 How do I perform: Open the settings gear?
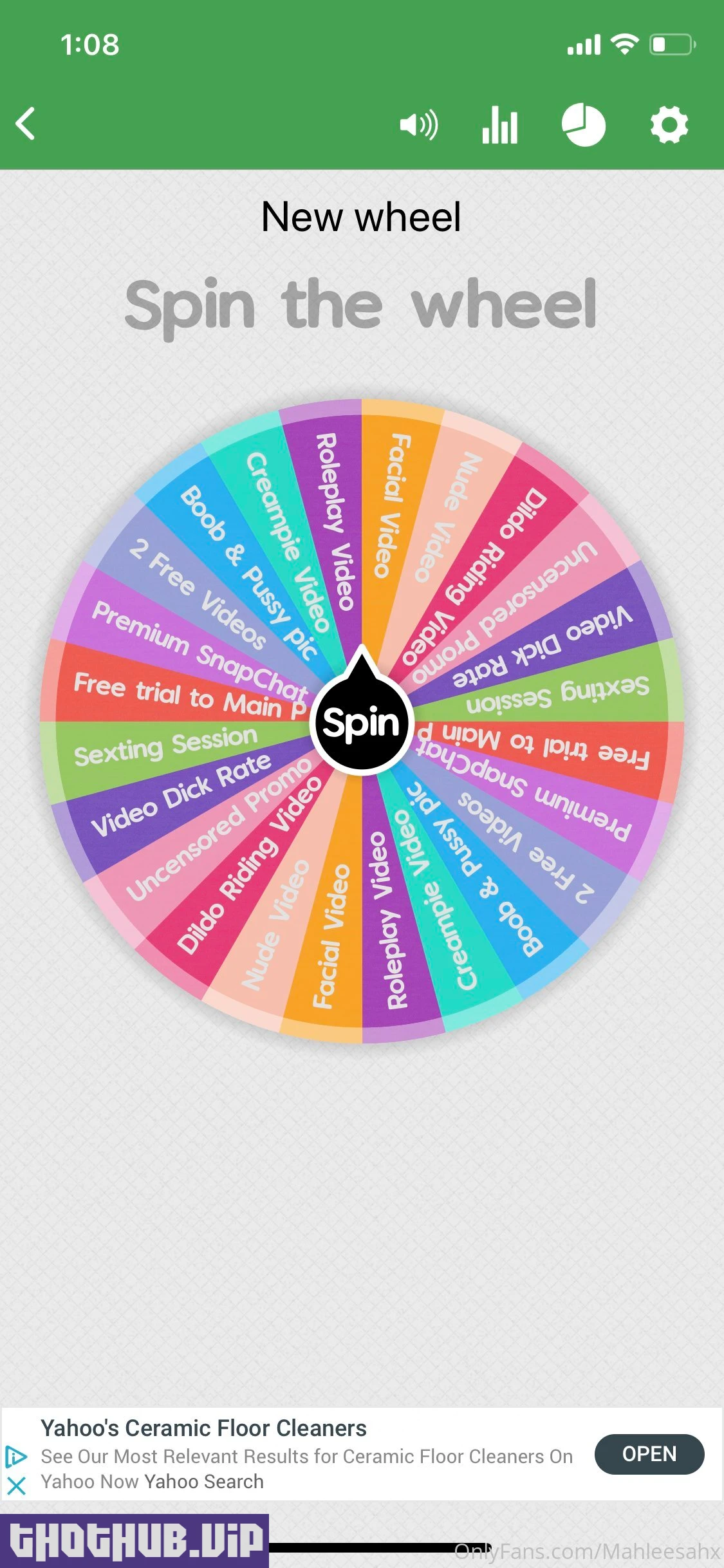pyautogui.click(x=669, y=124)
